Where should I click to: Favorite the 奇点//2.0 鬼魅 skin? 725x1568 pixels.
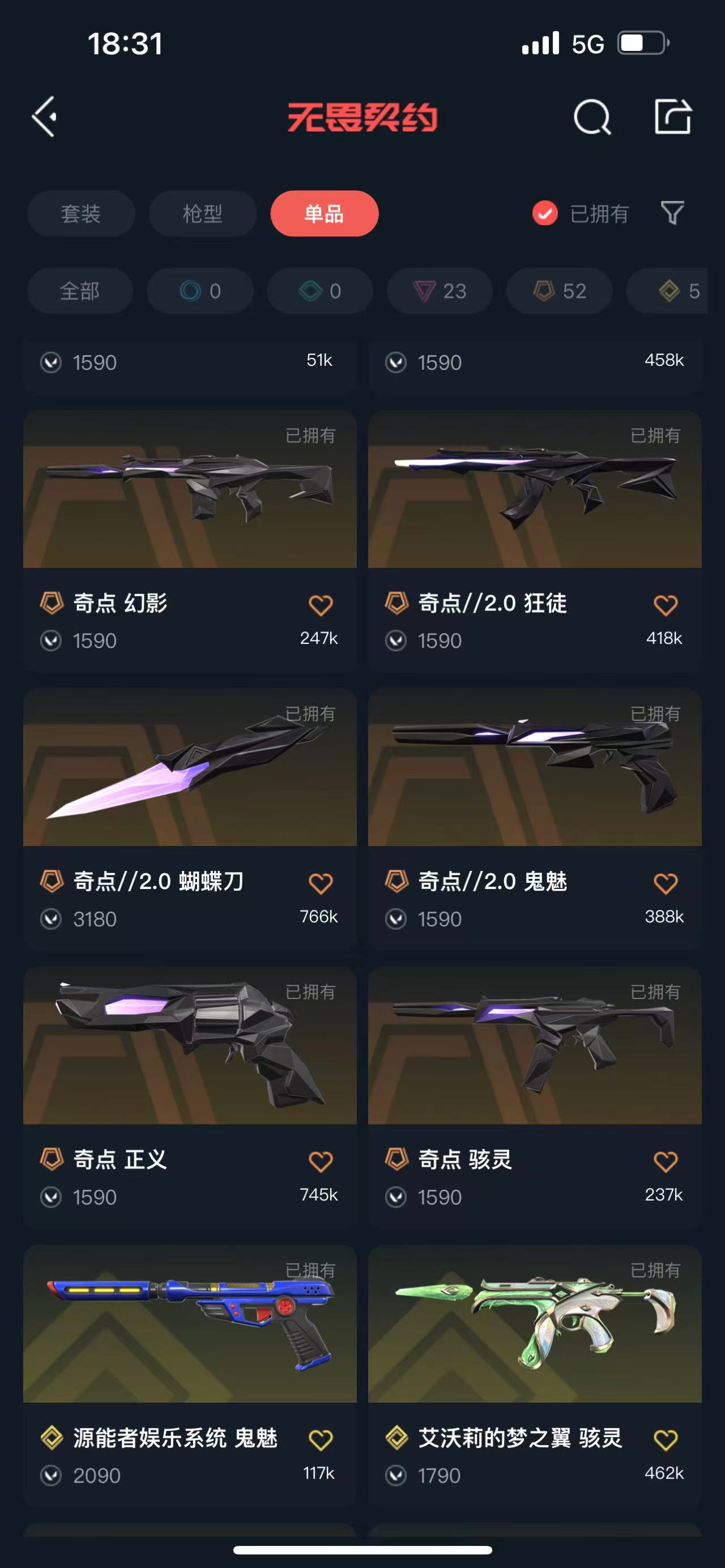tap(665, 883)
